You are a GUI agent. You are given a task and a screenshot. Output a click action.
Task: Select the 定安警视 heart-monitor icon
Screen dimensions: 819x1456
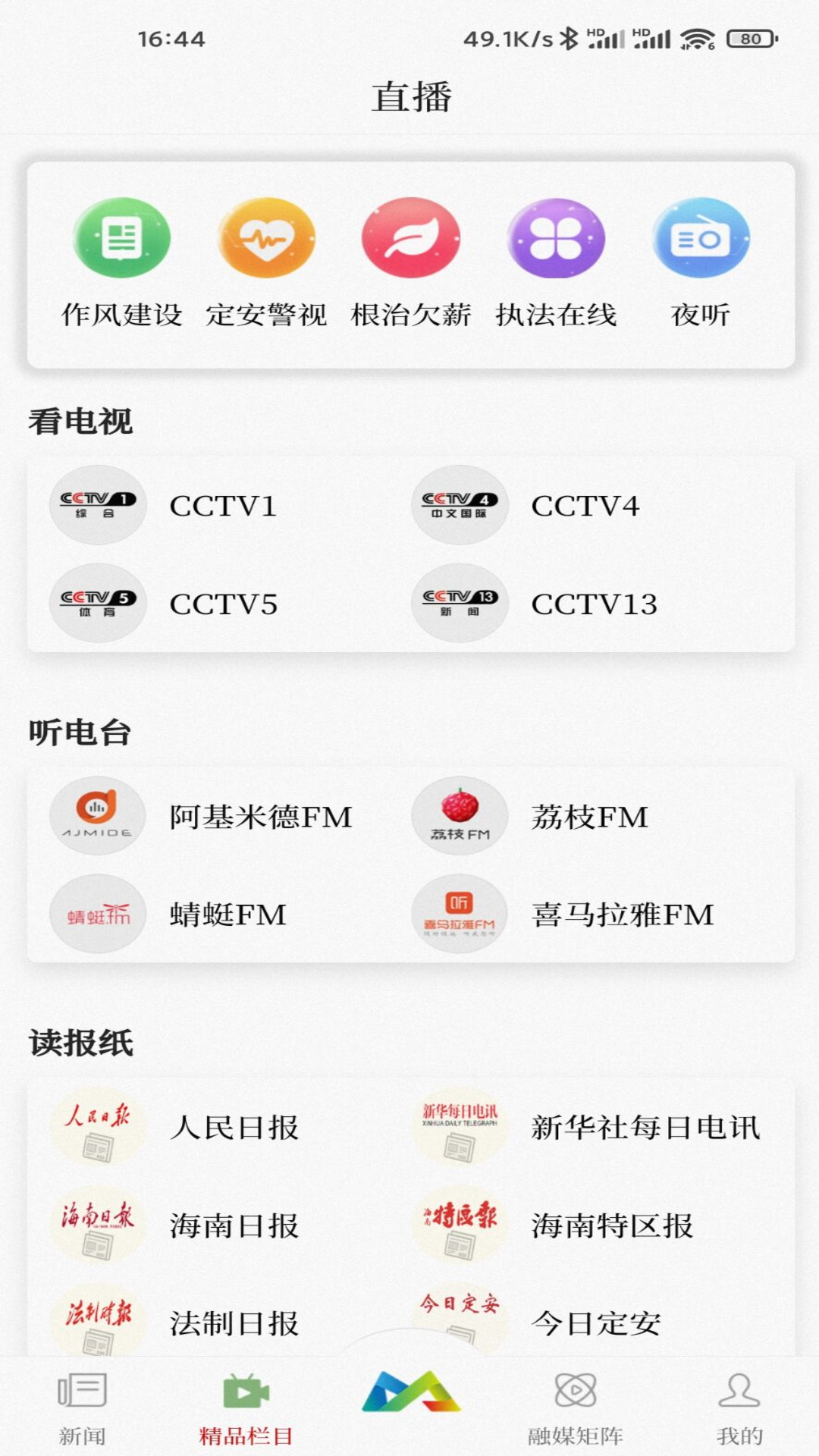point(265,239)
